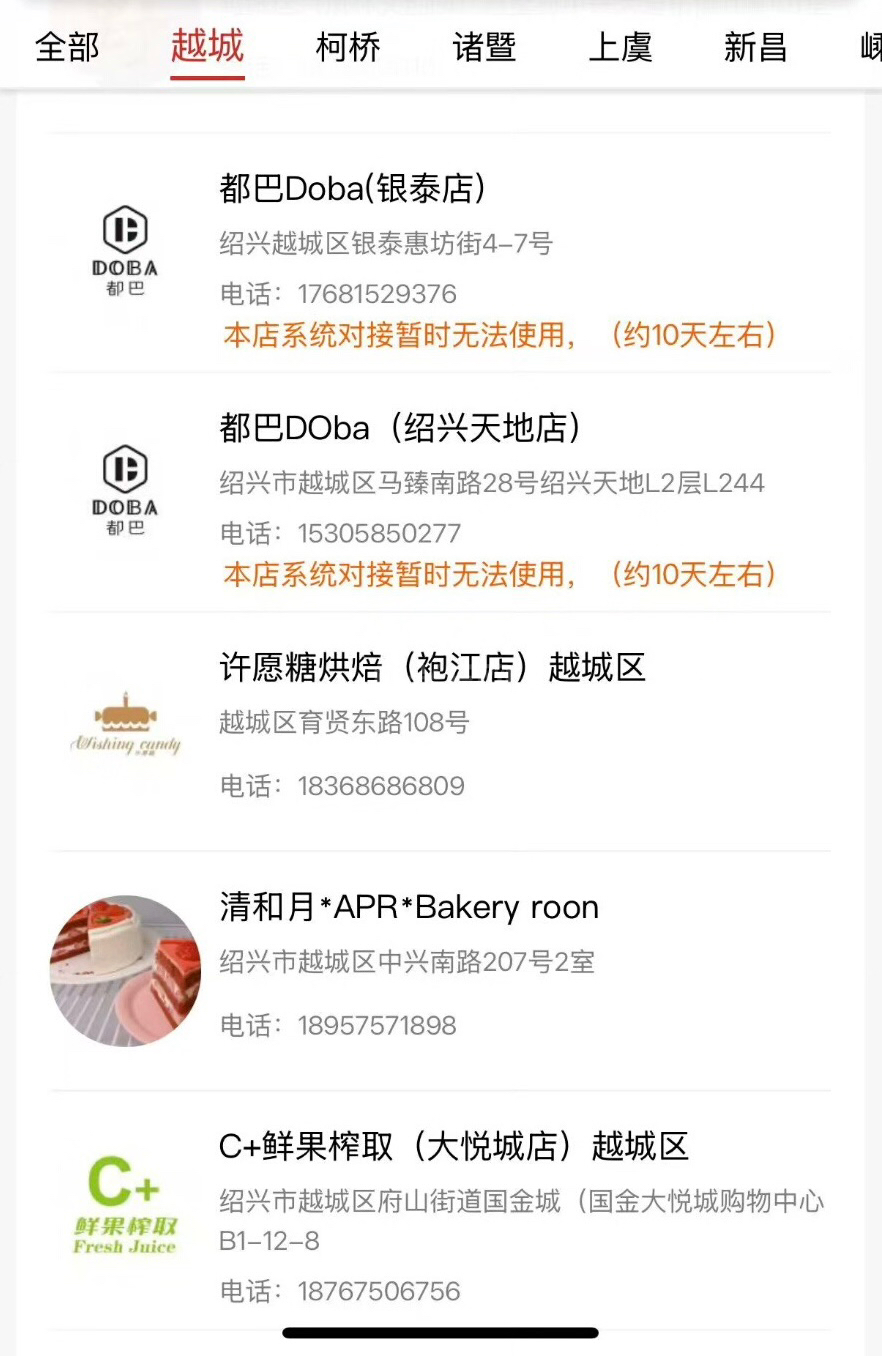This screenshot has height=1356, width=882.
Task: Switch to the 柯桥 tab
Action: tap(348, 47)
